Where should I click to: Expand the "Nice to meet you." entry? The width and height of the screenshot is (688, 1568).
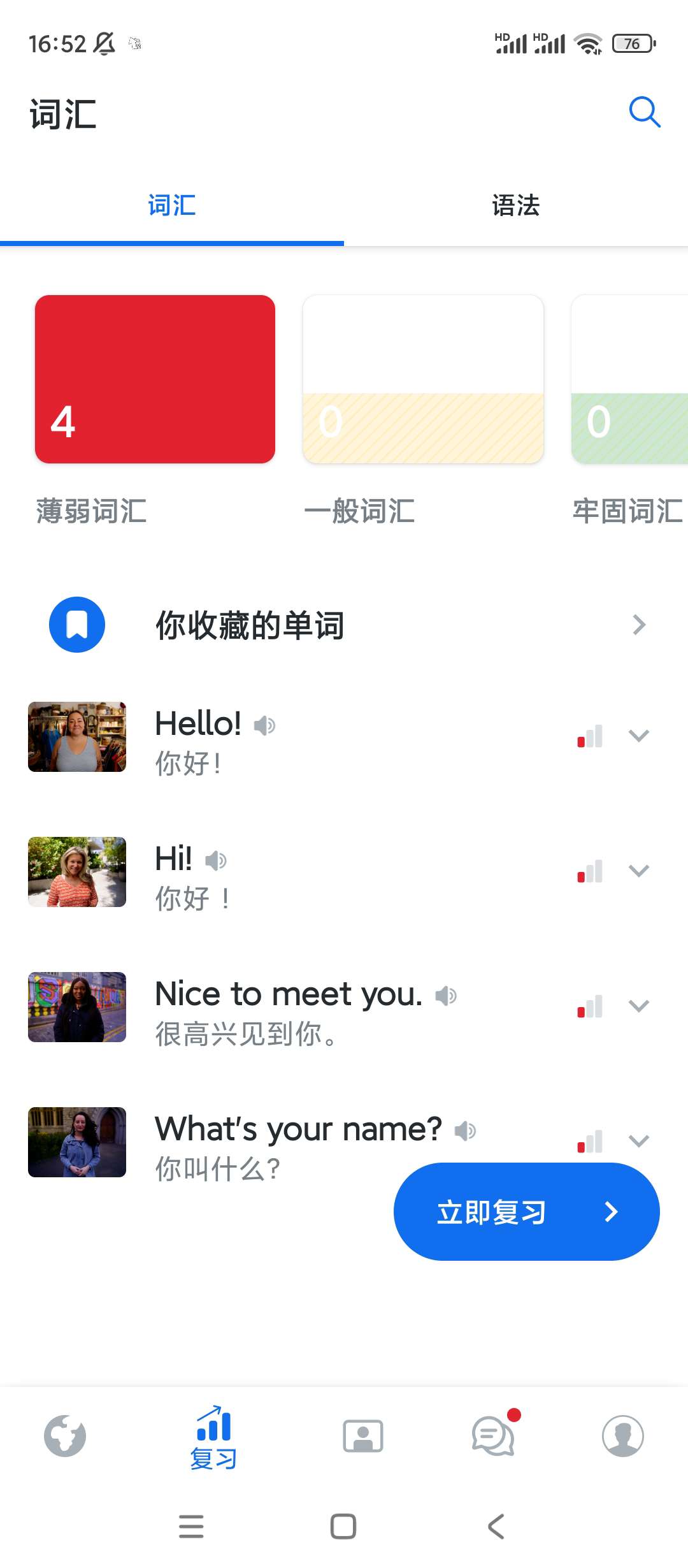point(638,1006)
